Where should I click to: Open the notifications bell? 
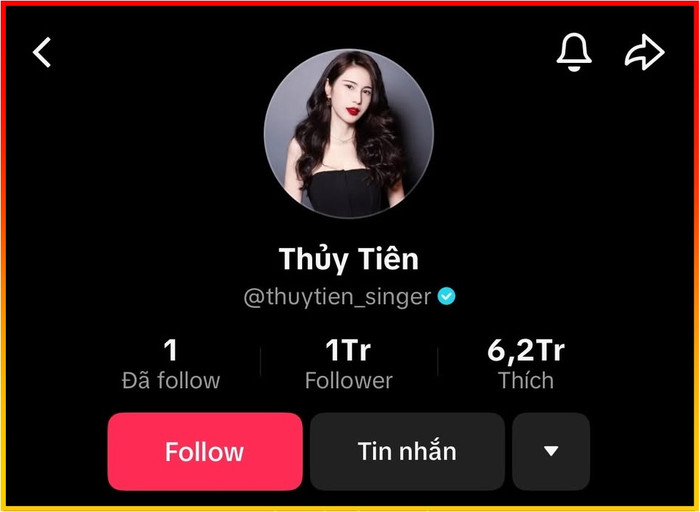tap(574, 52)
